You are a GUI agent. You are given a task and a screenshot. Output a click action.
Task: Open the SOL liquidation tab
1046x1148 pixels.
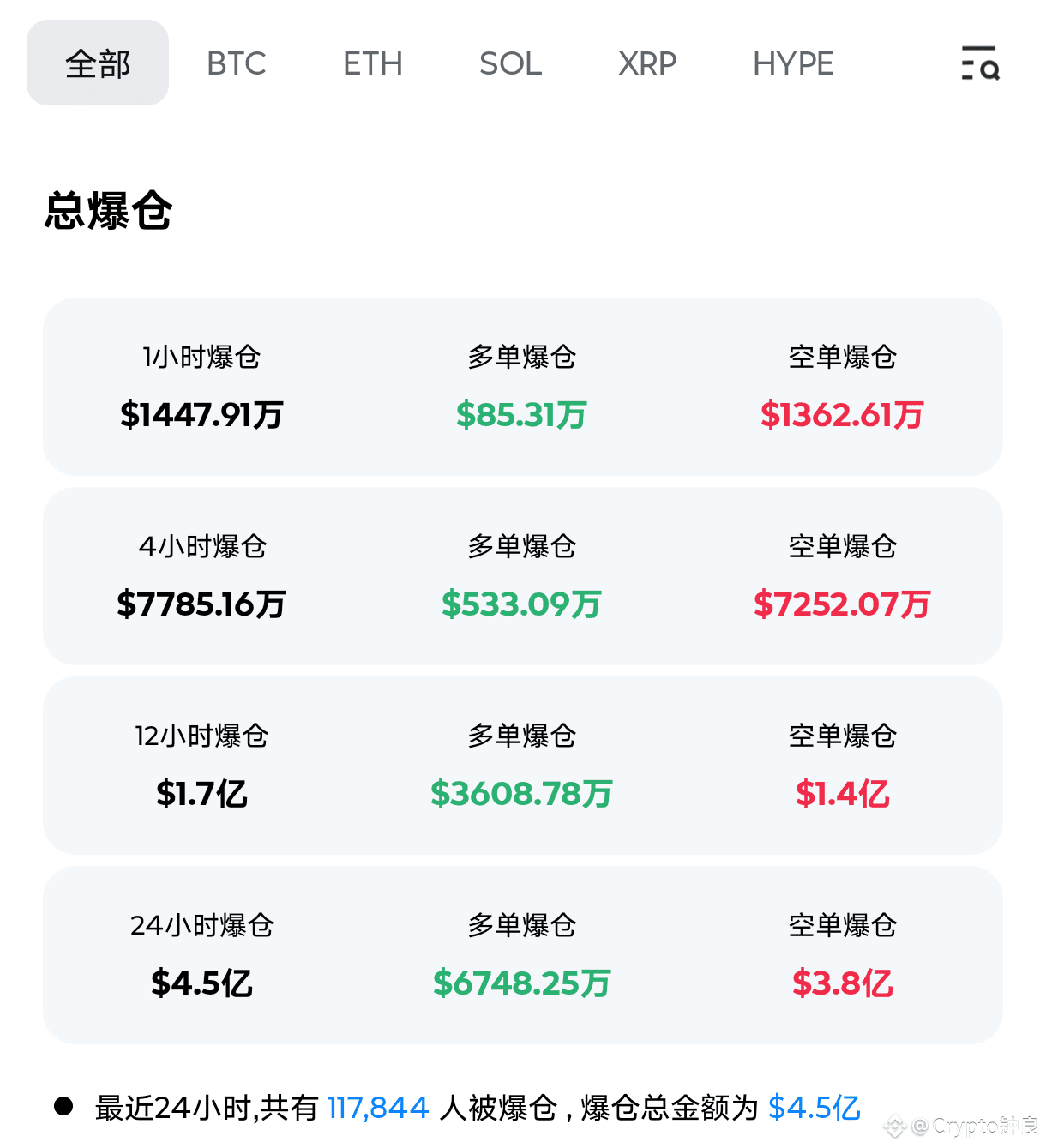510,63
